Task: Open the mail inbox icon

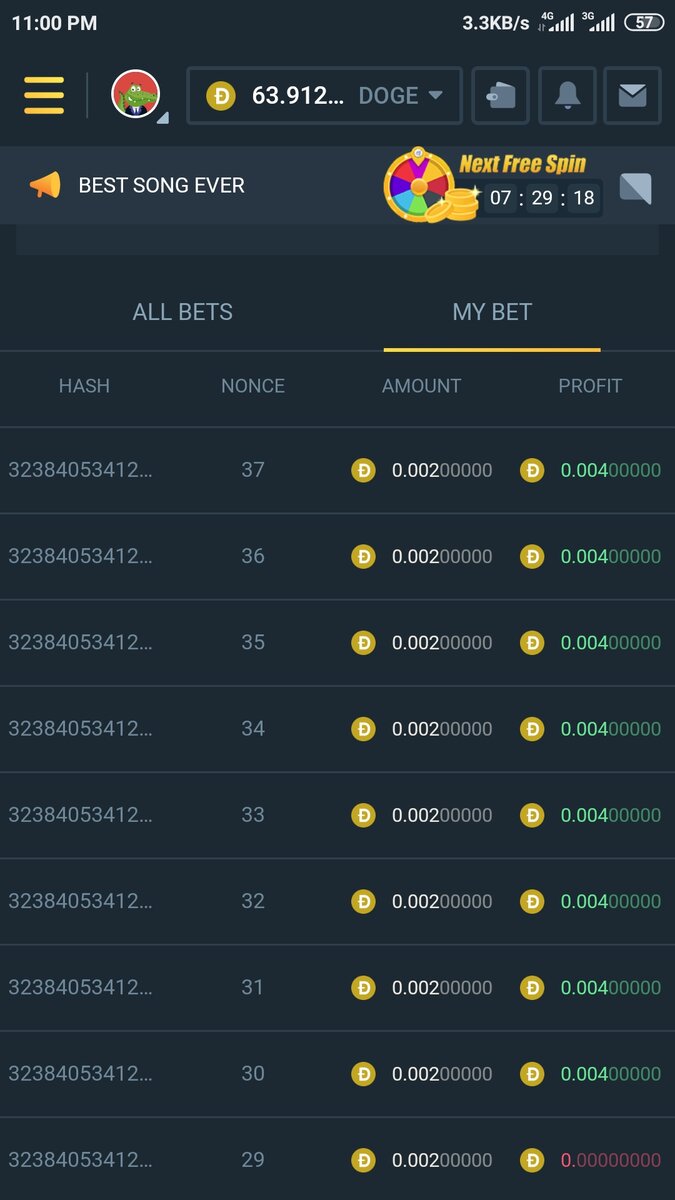Action: tap(632, 95)
